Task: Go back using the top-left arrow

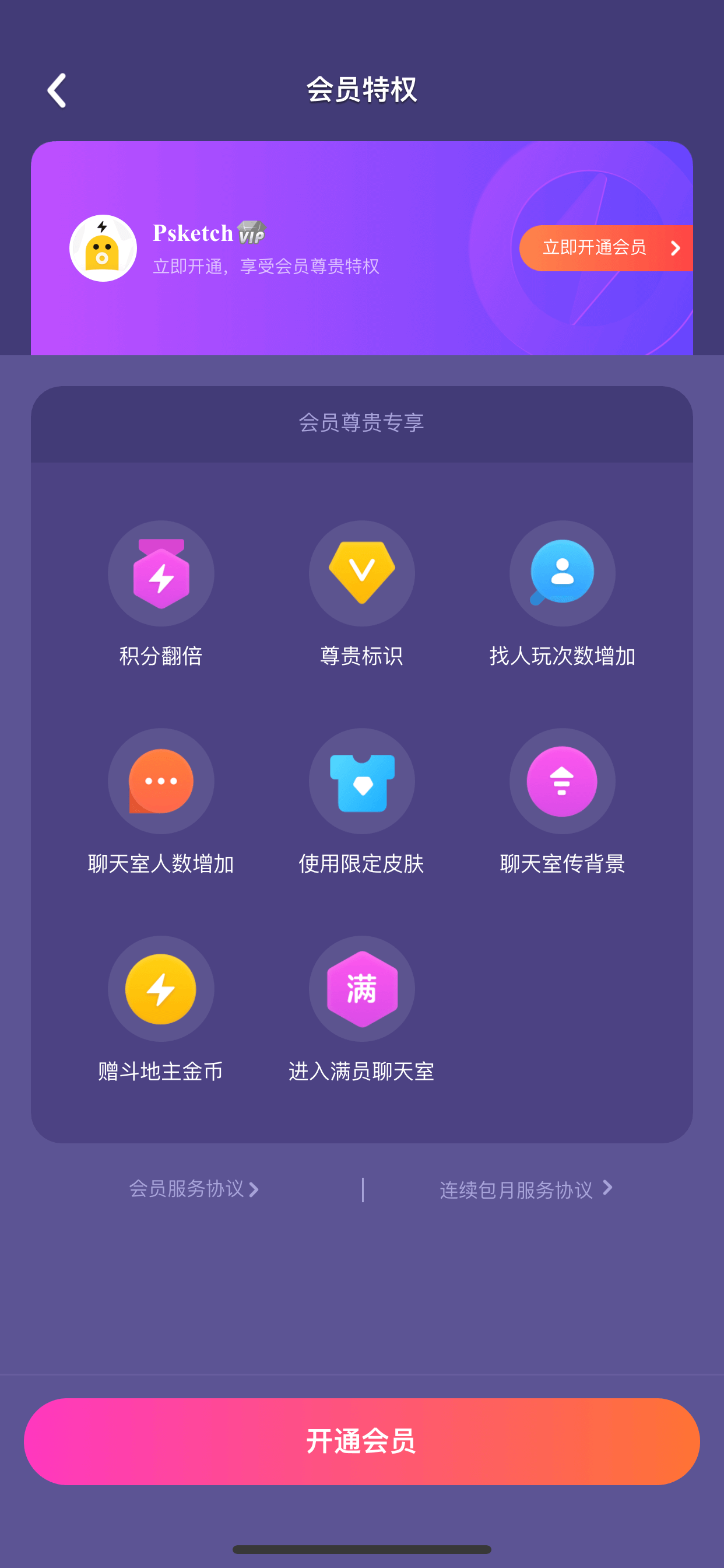Action: click(57, 90)
